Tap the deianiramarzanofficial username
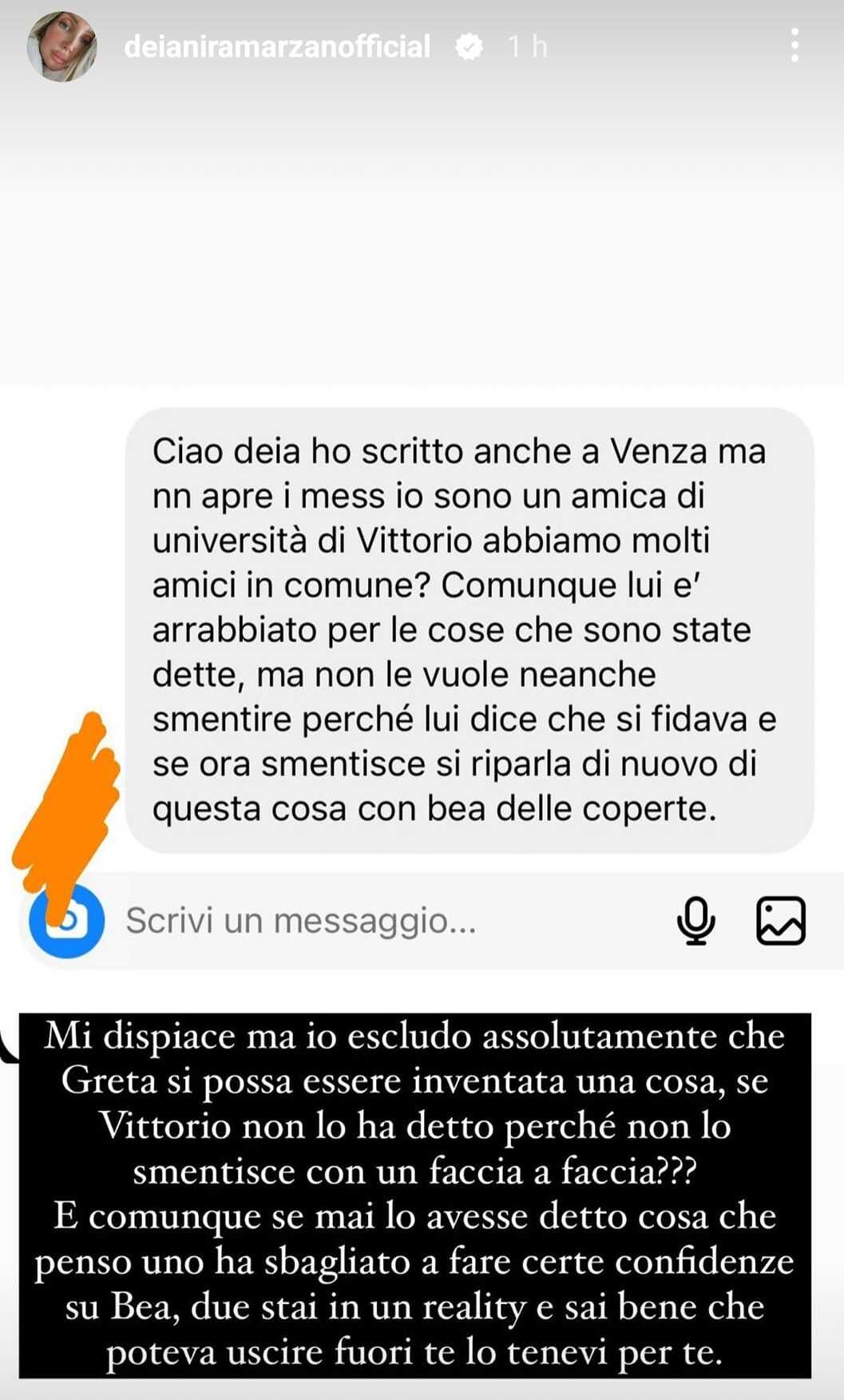Viewport: 844px width, 1400px height. 277,46
